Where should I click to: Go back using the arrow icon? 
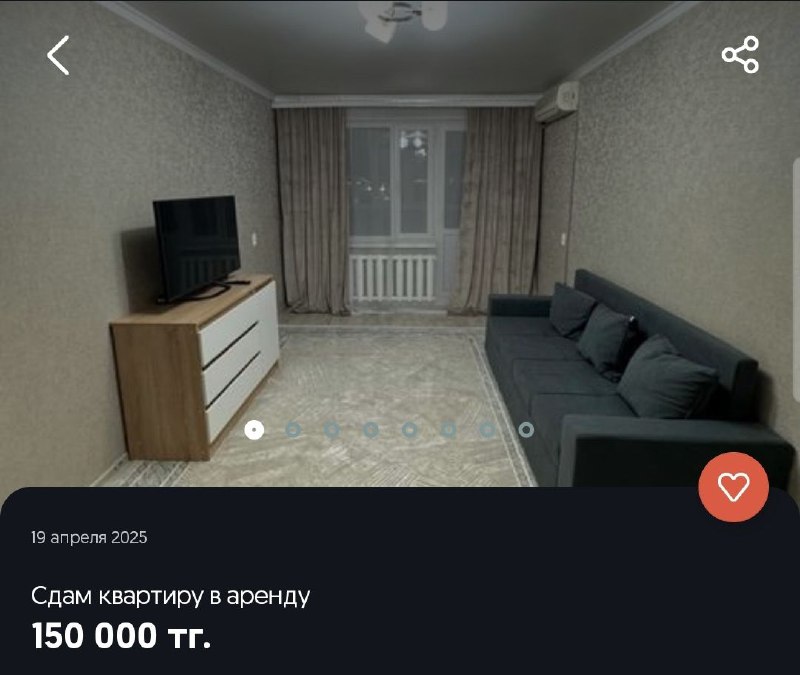[x=58, y=55]
